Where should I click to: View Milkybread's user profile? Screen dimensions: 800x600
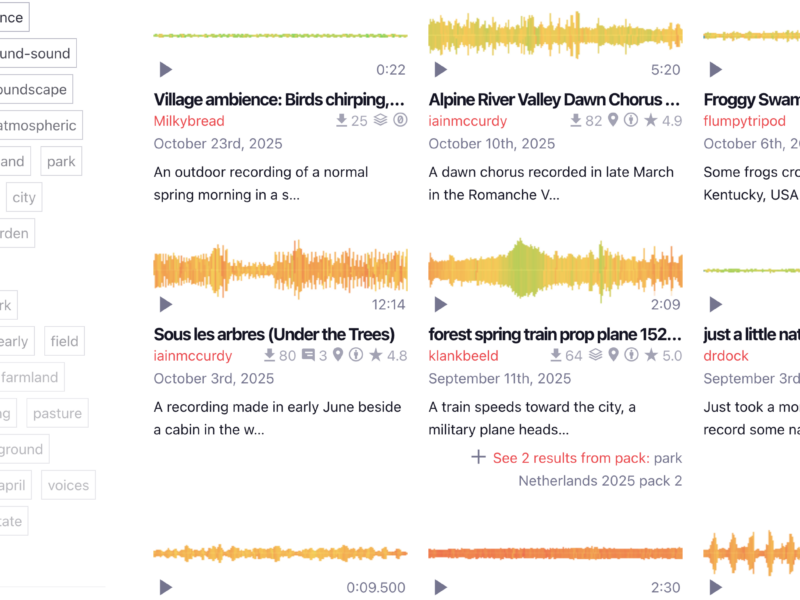coord(189,121)
